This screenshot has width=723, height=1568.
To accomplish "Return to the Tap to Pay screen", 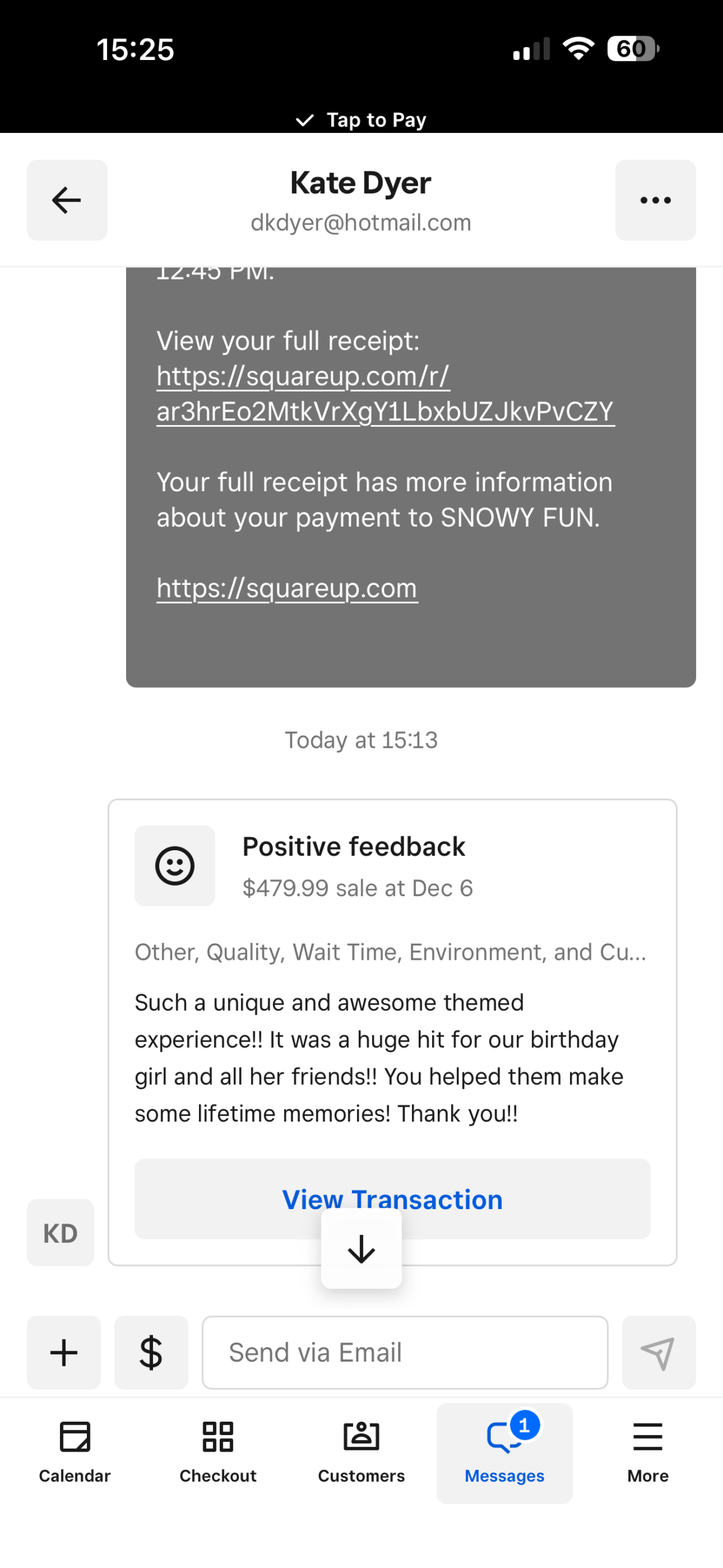I will tap(361, 119).
